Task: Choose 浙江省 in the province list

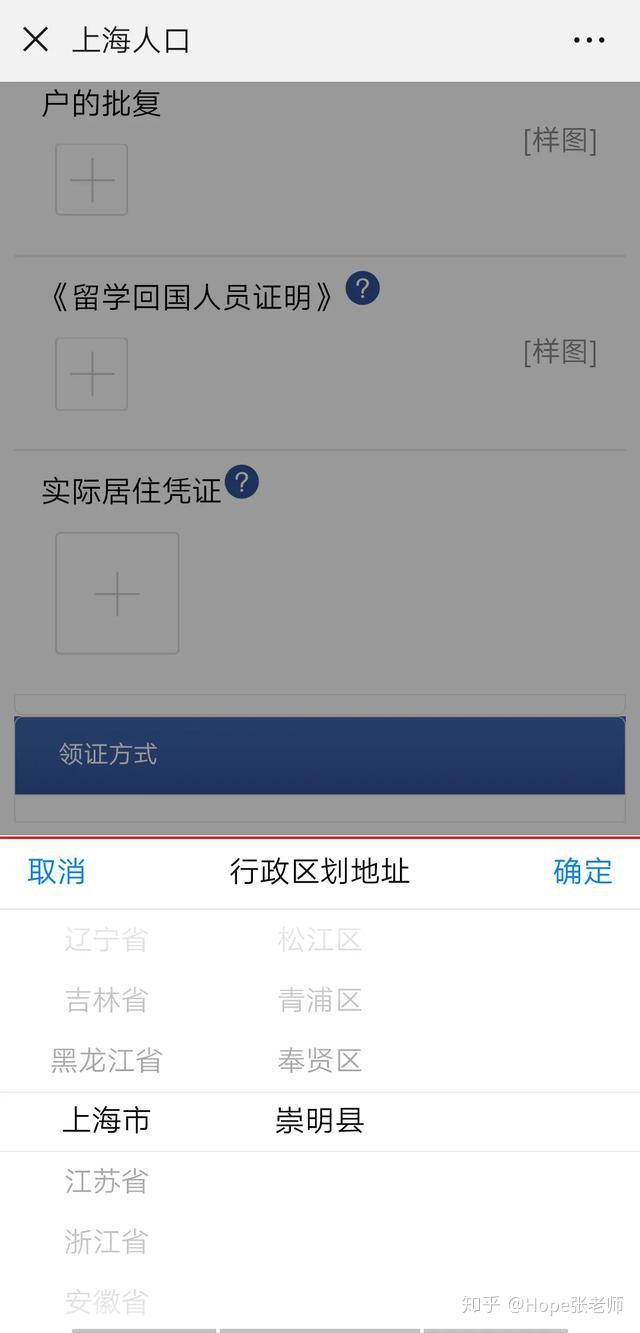Action: pos(106,1241)
